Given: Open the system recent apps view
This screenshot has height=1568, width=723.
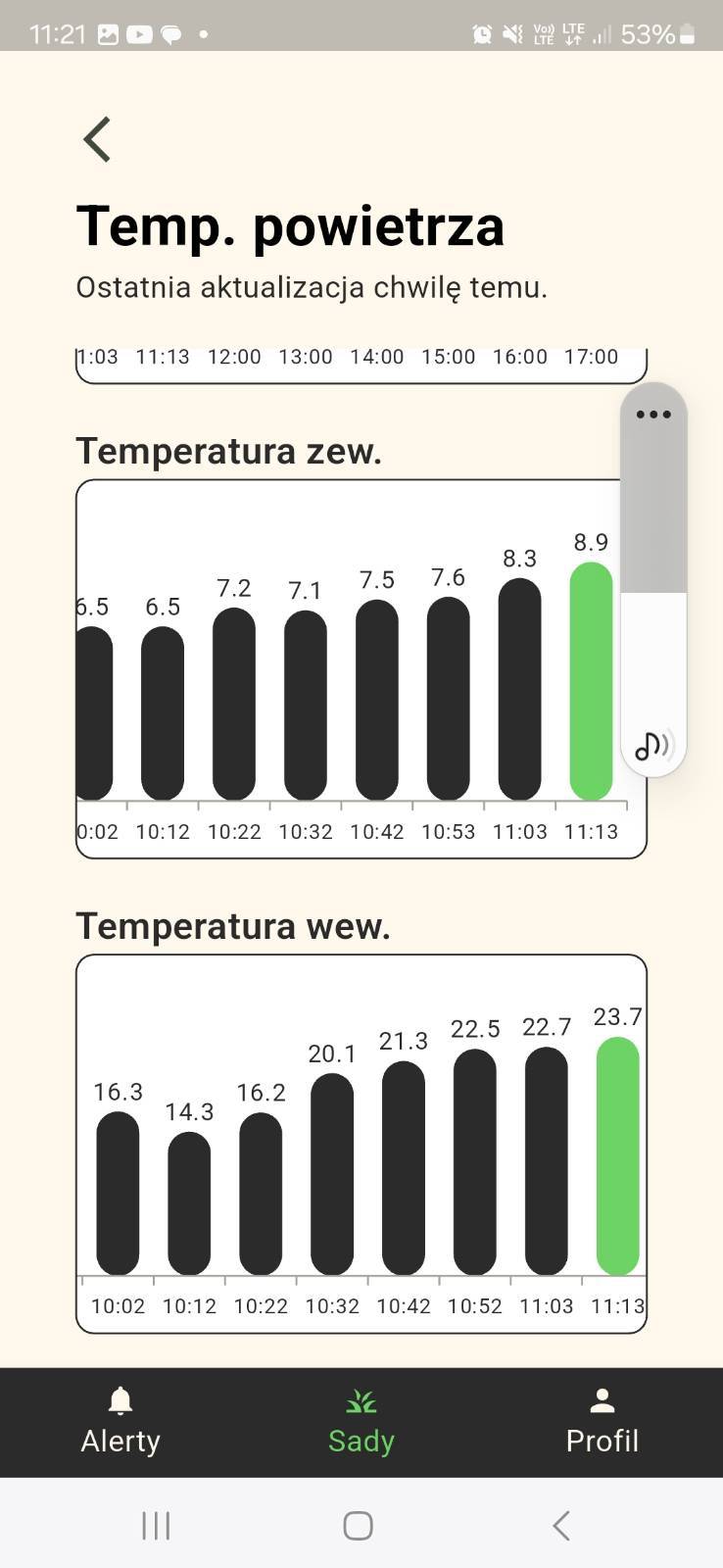Looking at the screenshot, I should point(156,1525).
